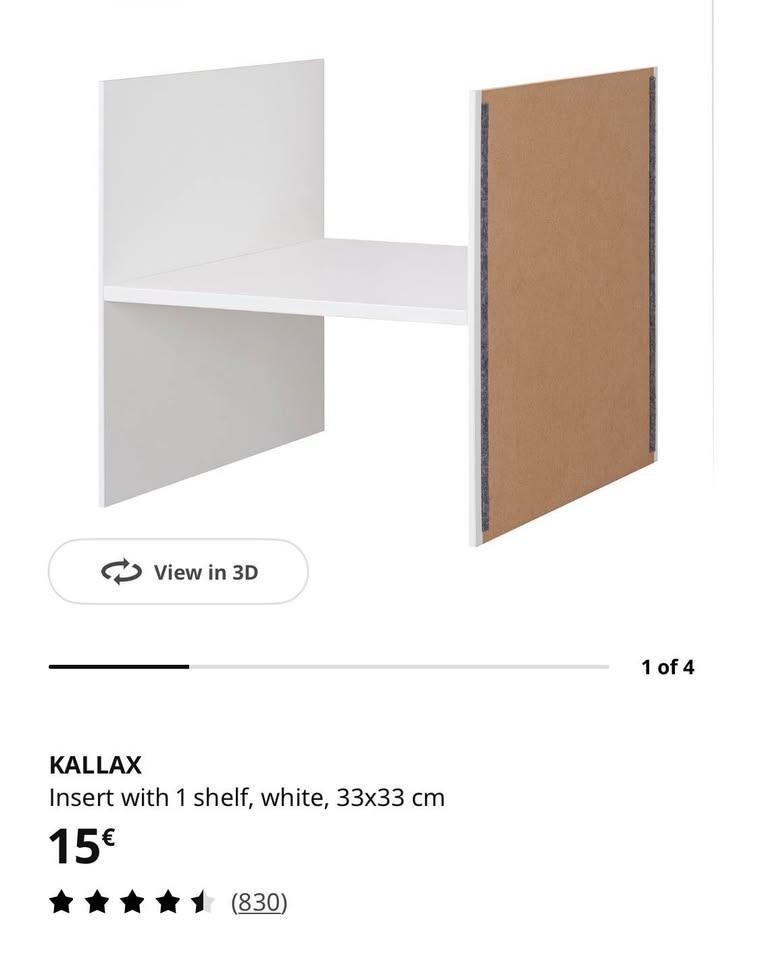Select the third rating star
760x960 pixels.
(x=131, y=901)
